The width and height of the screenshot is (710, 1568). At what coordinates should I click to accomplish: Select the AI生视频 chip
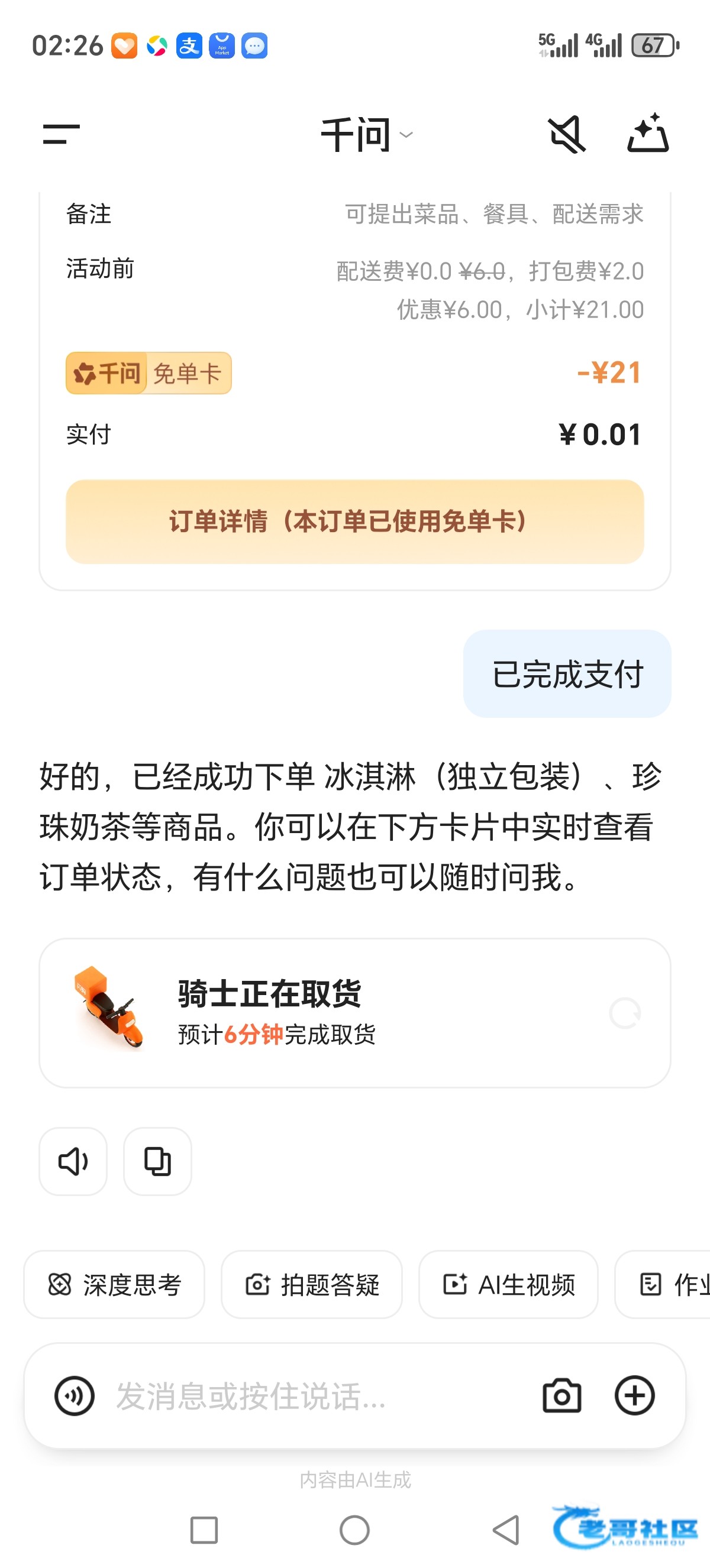pyautogui.click(x=508, y=1284)
